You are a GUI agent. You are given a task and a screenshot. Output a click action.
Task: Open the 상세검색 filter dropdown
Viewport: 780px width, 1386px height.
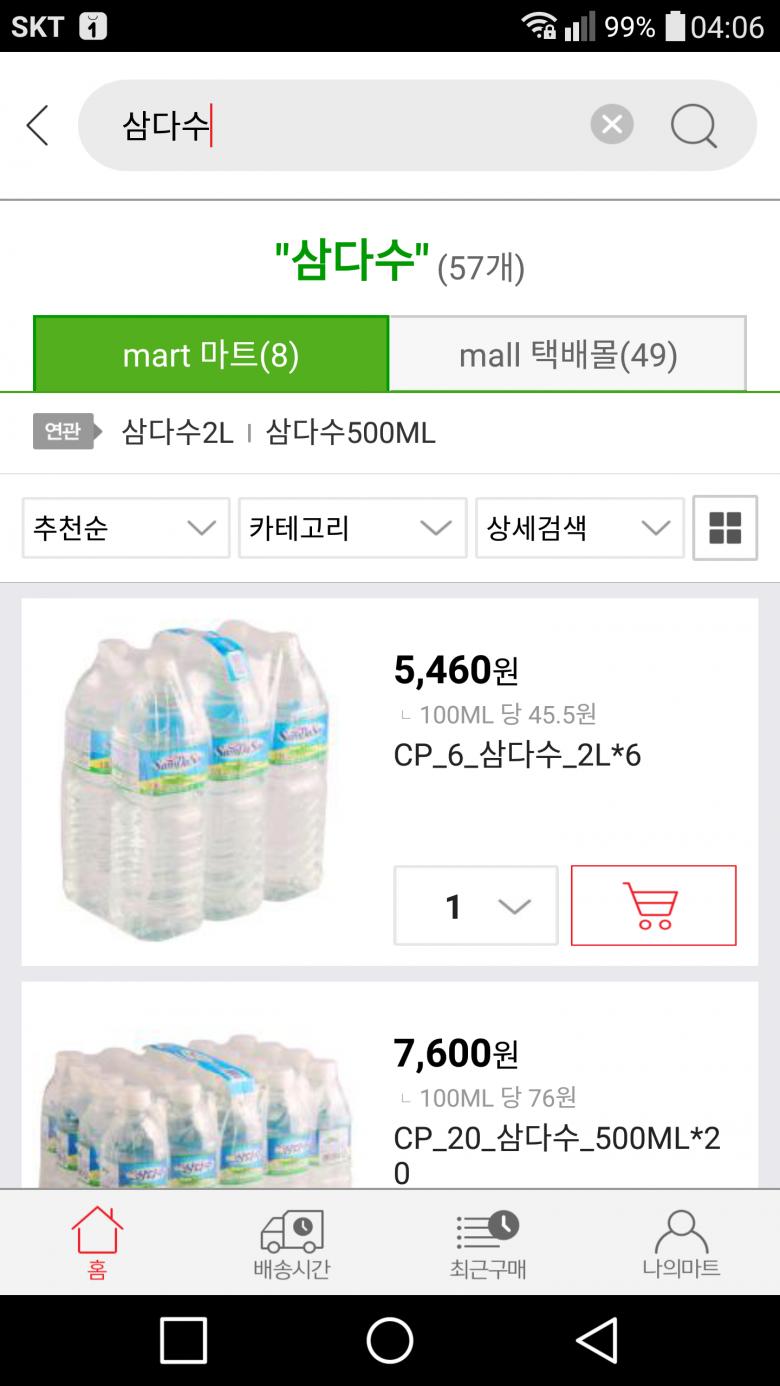(x=579, y=527)
